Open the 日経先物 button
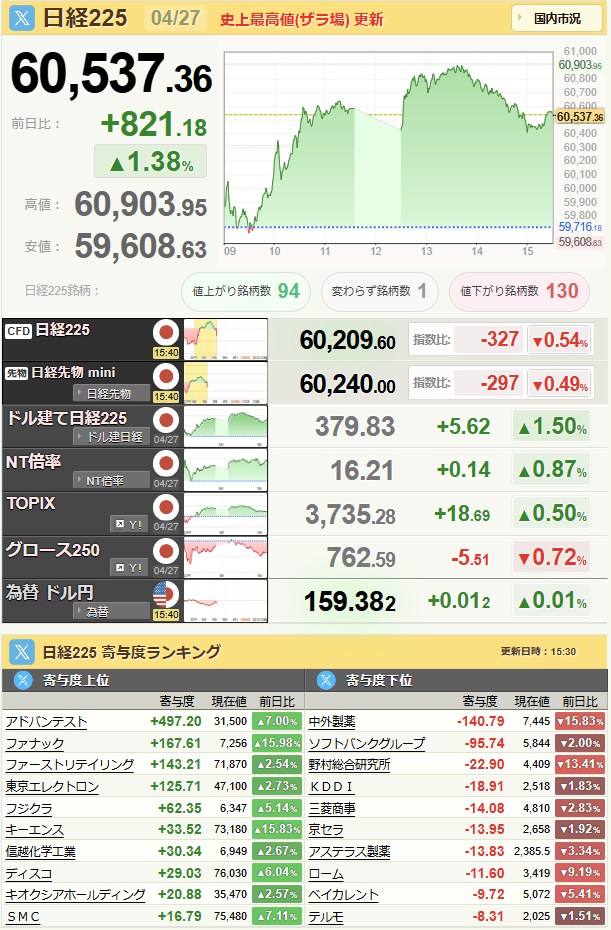The height and width of the screenshot is (930, 611). click(110, 393)
